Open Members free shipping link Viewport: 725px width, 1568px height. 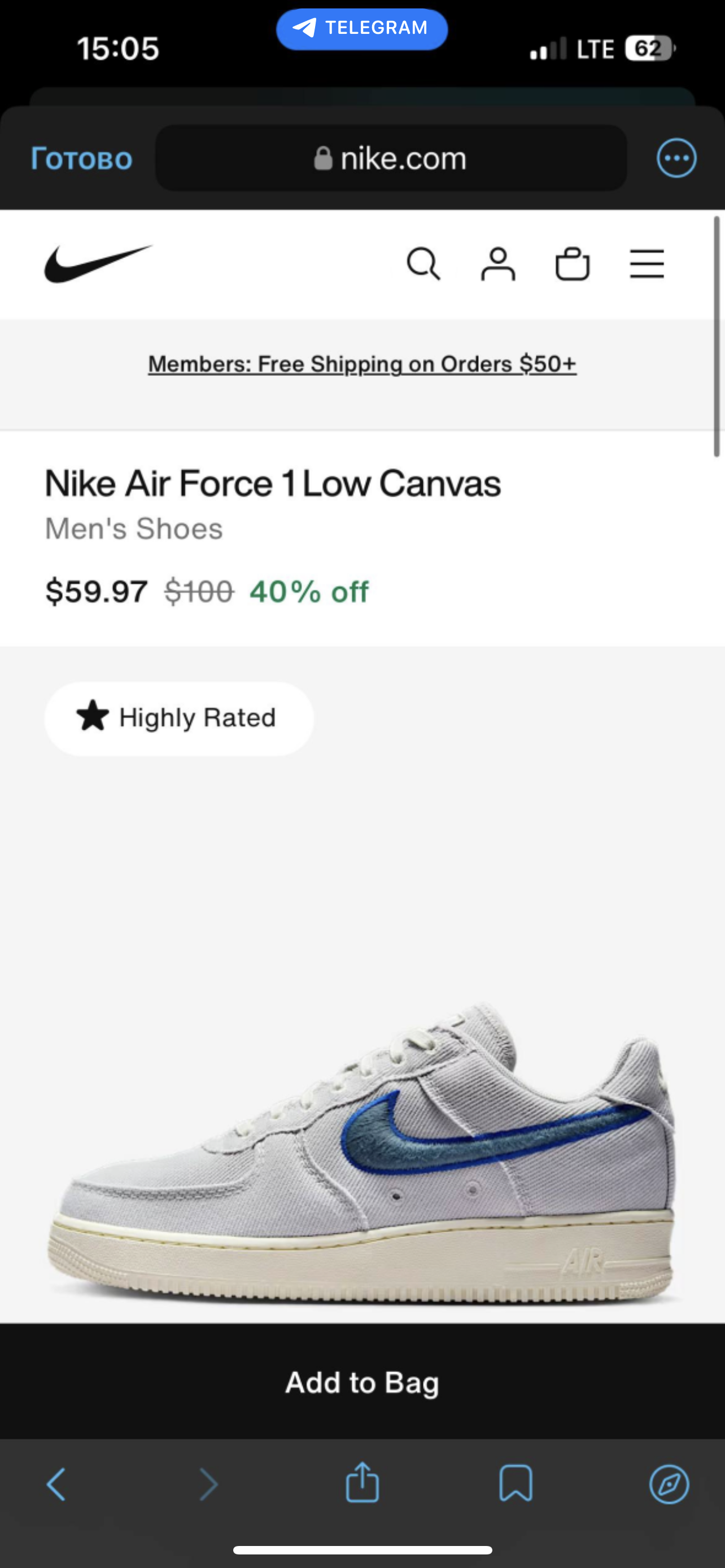click(362, 364)
